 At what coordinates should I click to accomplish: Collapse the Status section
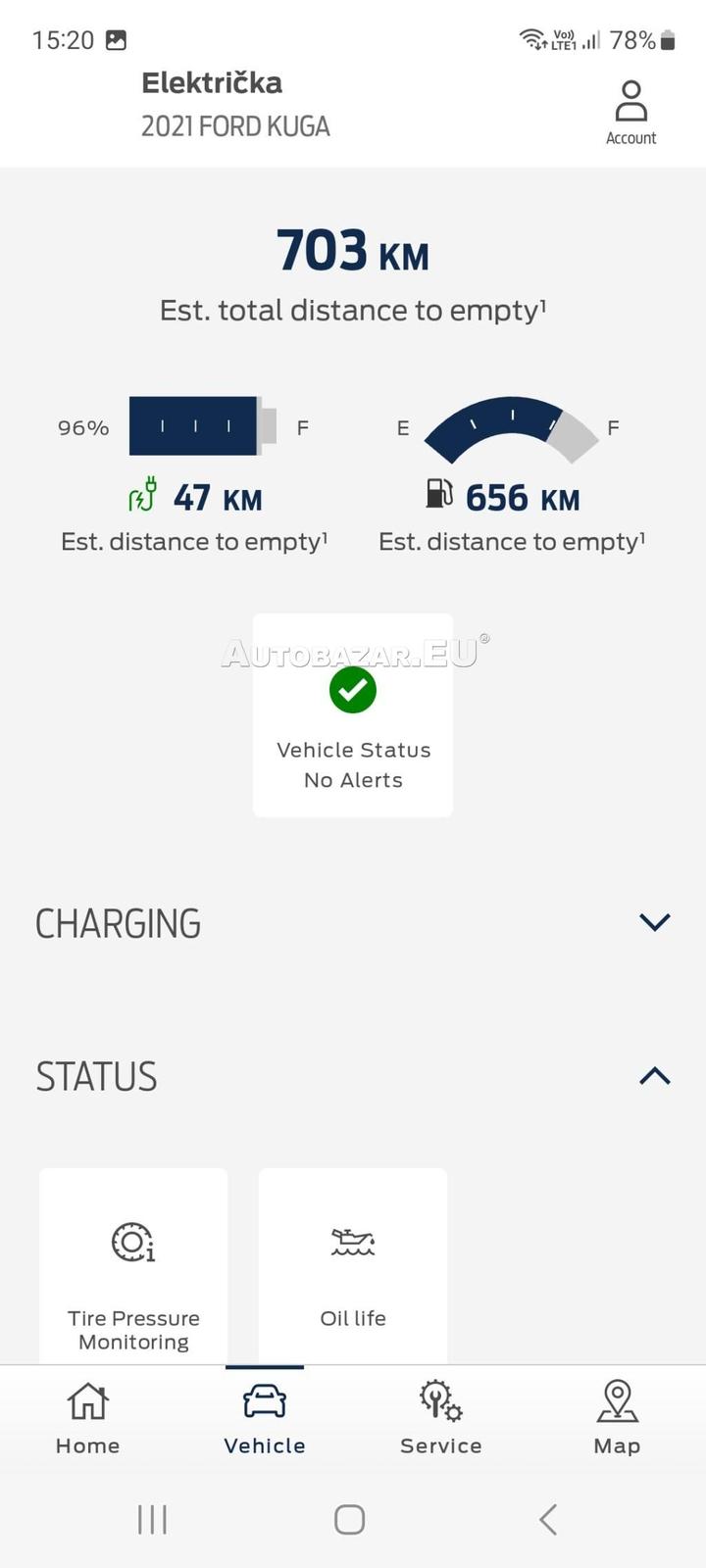point(654,1076)
